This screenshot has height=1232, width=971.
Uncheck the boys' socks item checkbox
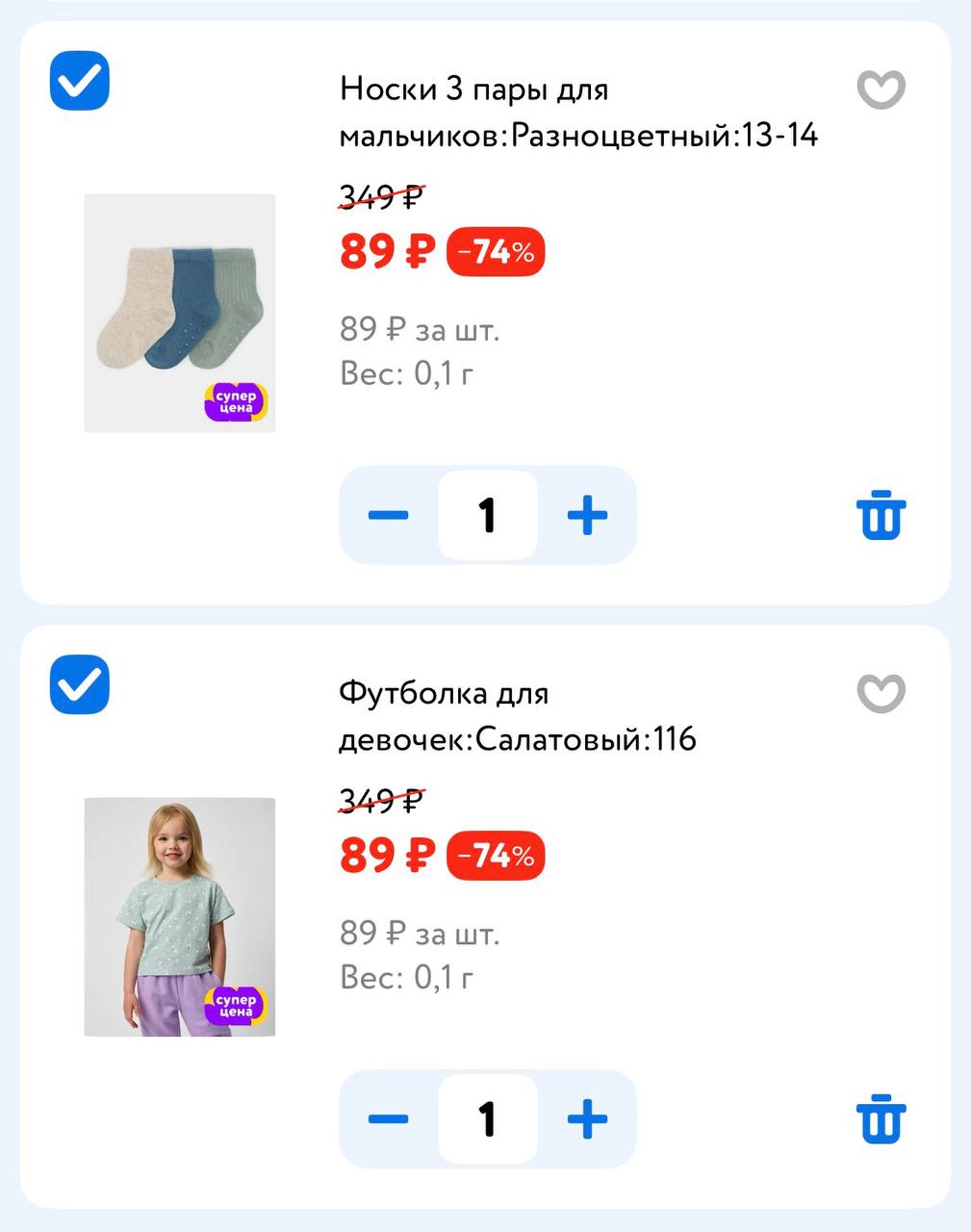80,81
